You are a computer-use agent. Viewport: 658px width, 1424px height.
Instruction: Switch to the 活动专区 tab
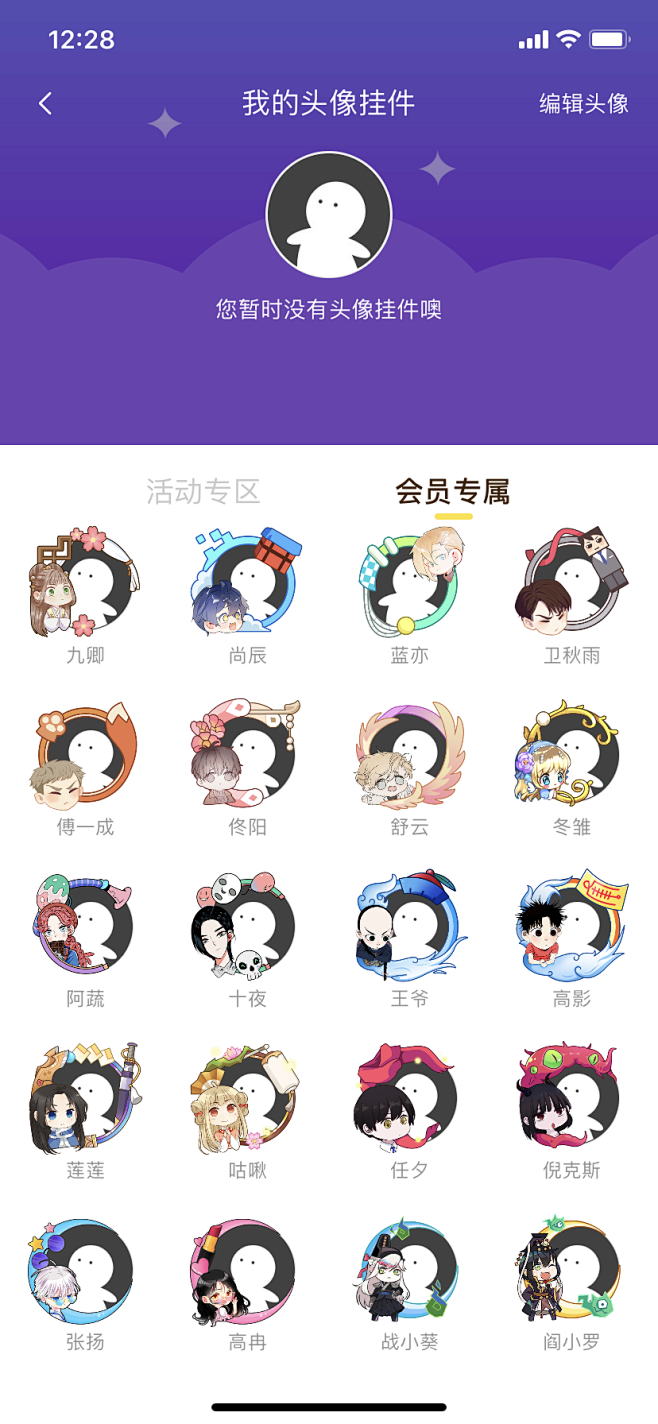pyautogui.click(x=203, y=491)
